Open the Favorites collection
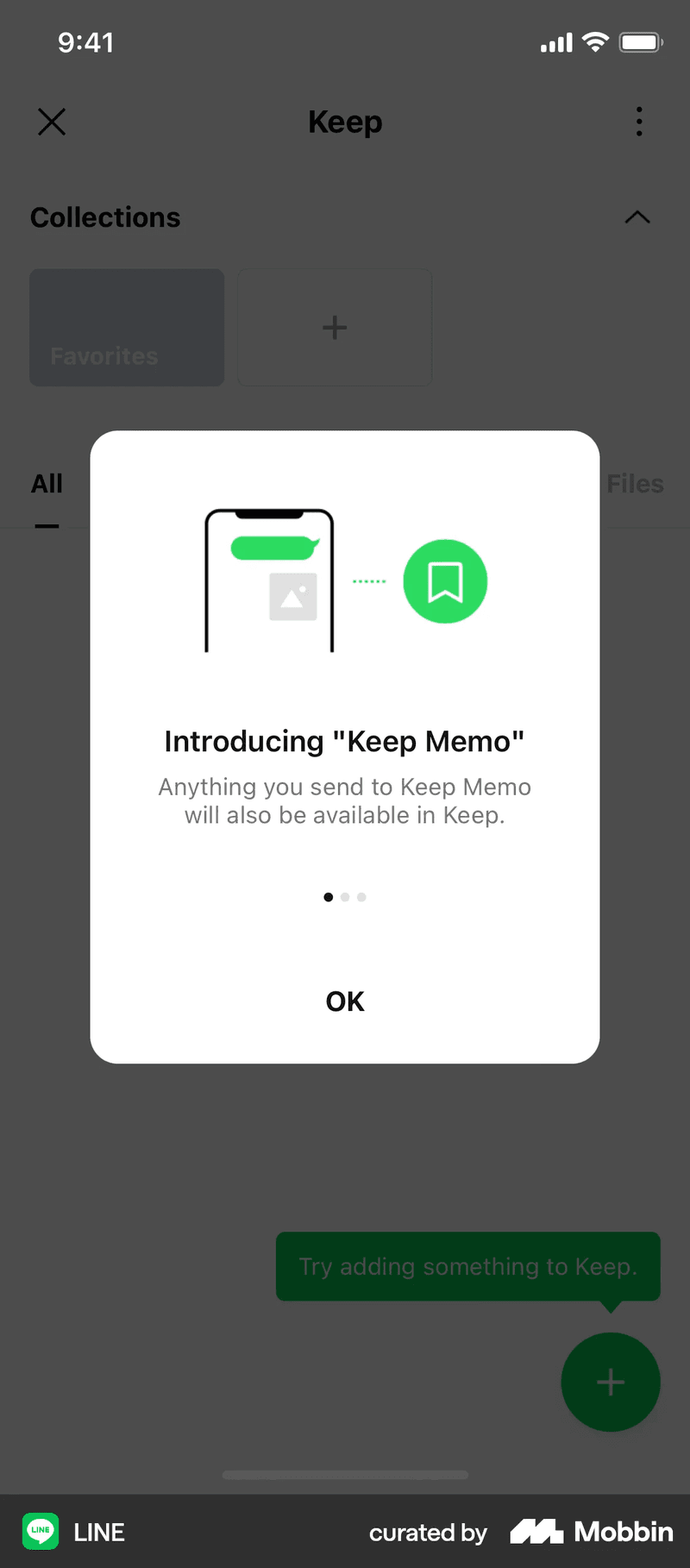 [127, 327]
